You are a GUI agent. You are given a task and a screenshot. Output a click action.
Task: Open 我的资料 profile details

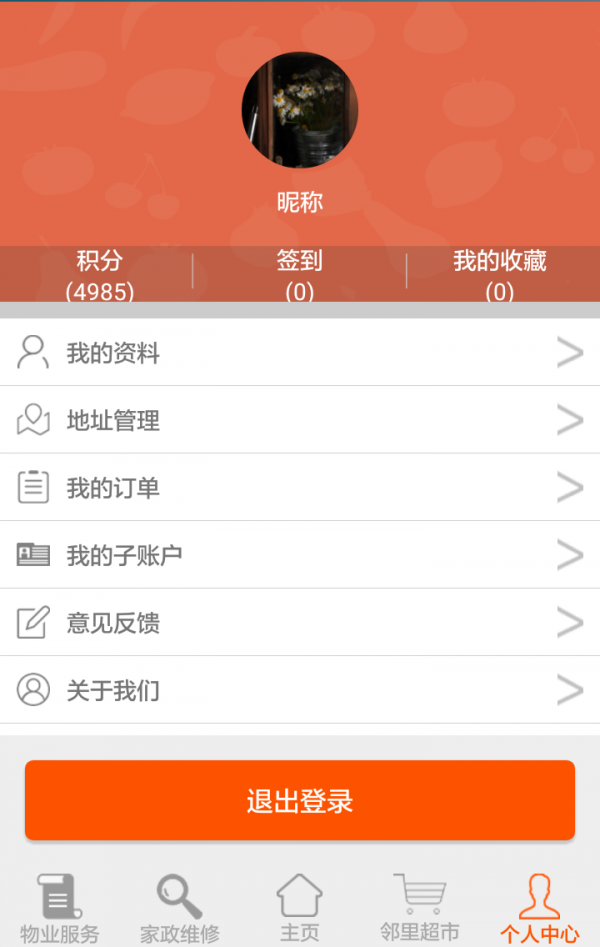pyautogui.click(x=300, y=353)
